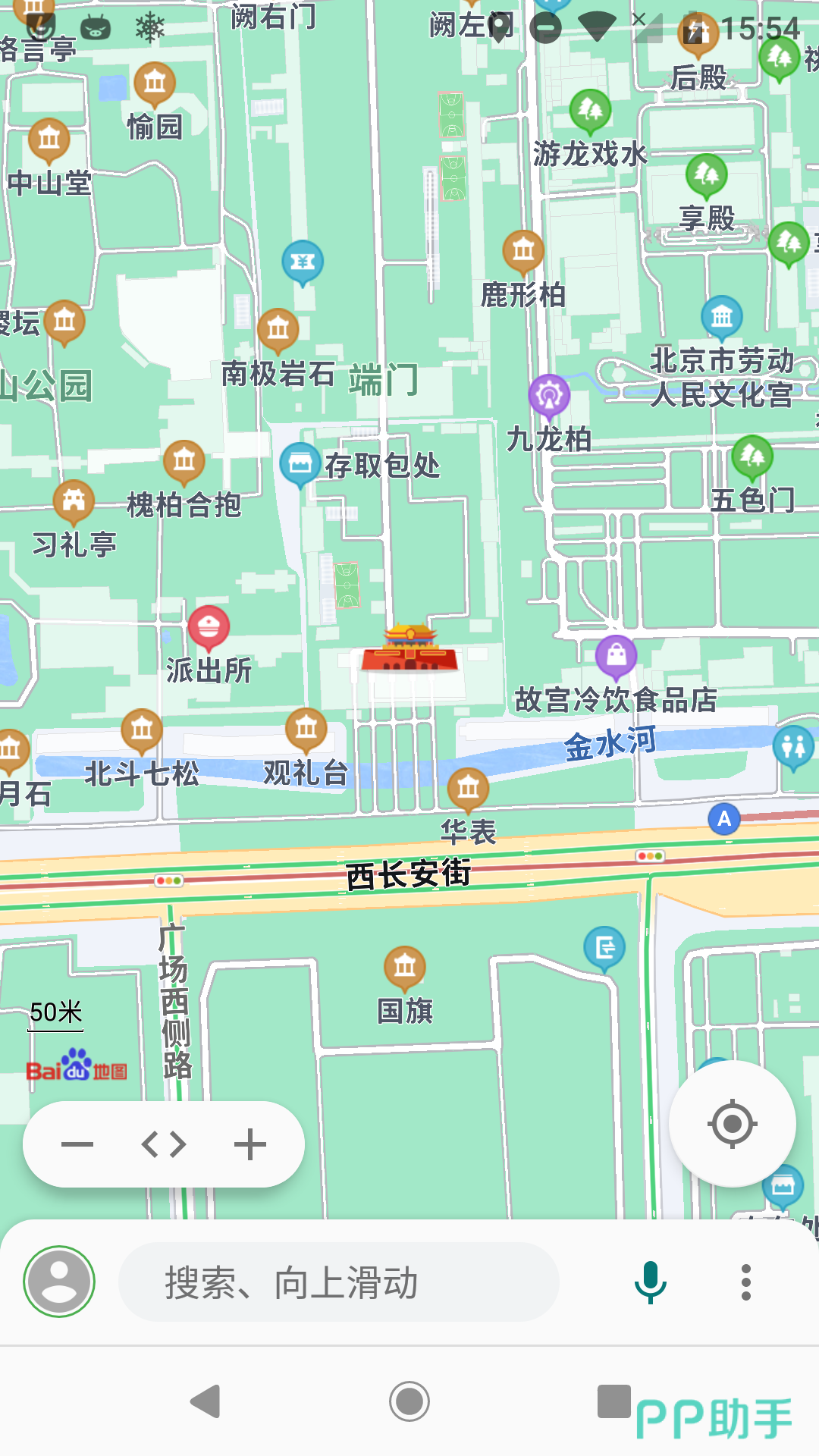Image resolution: width=819 pixels, height=1456 pixels.
Task: Select the 派出所 police station marker
Action: point(209,627)
